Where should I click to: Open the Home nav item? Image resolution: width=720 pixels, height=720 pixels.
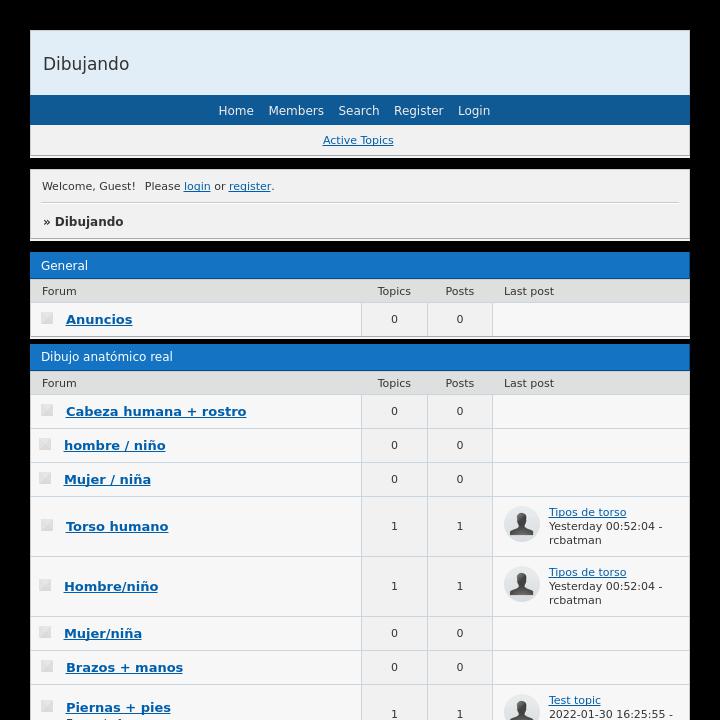236,111
